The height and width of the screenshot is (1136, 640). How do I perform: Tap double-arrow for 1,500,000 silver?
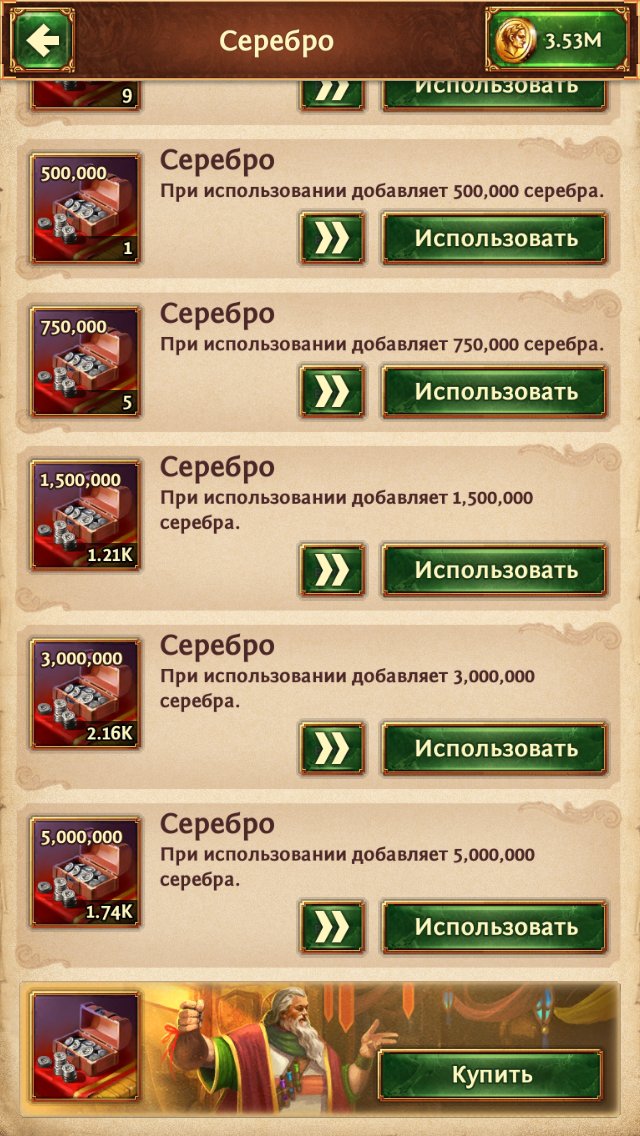[x=332, y=569]
